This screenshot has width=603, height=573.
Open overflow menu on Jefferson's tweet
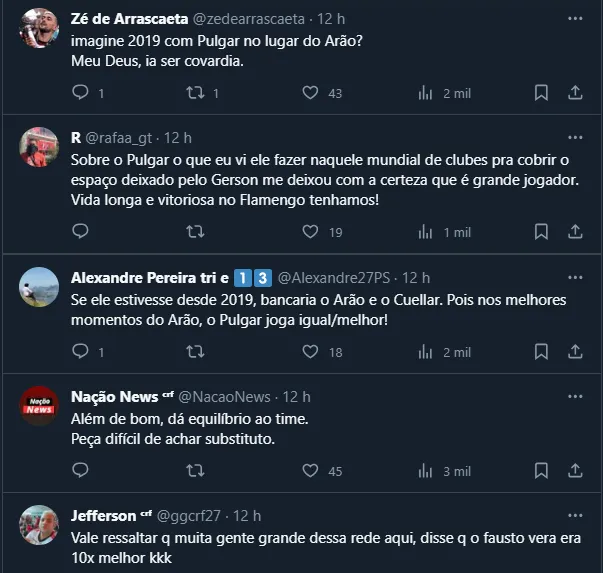pos(575,516)
